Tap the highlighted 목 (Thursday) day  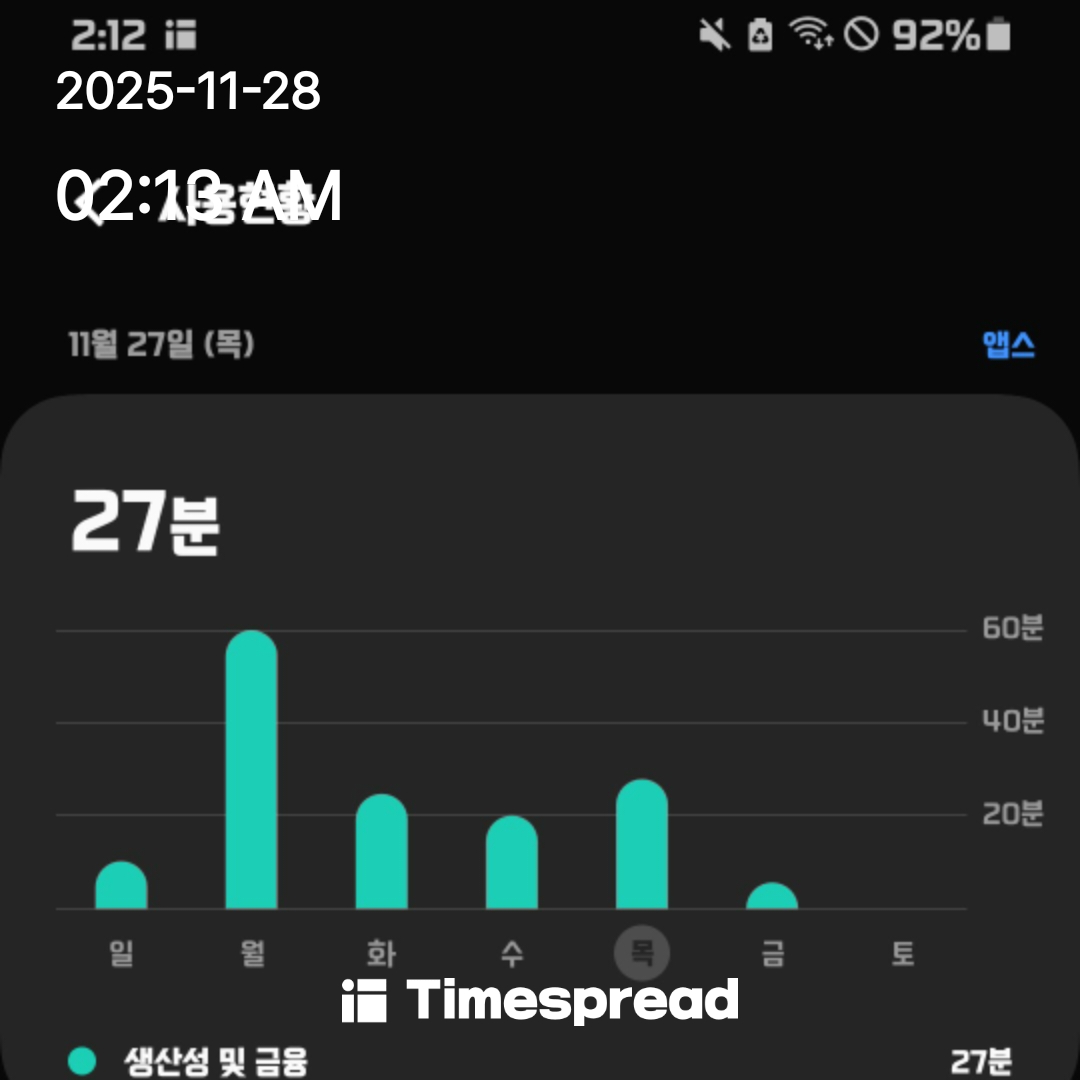point(641,953)
